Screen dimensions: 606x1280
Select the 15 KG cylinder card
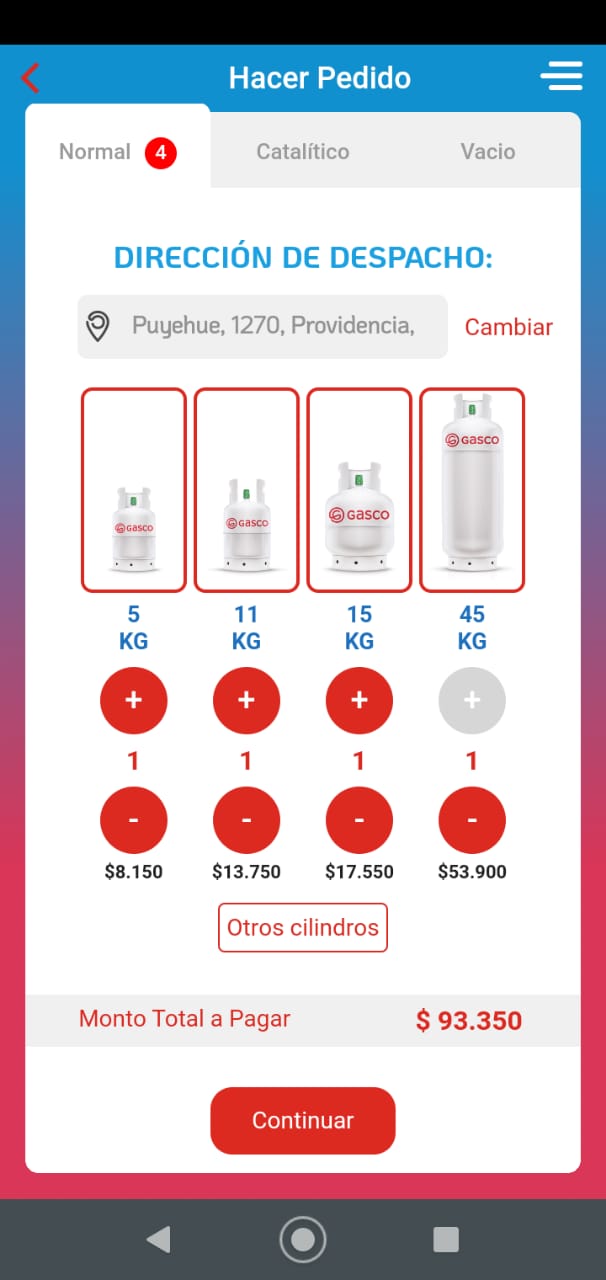pos(359,490)
